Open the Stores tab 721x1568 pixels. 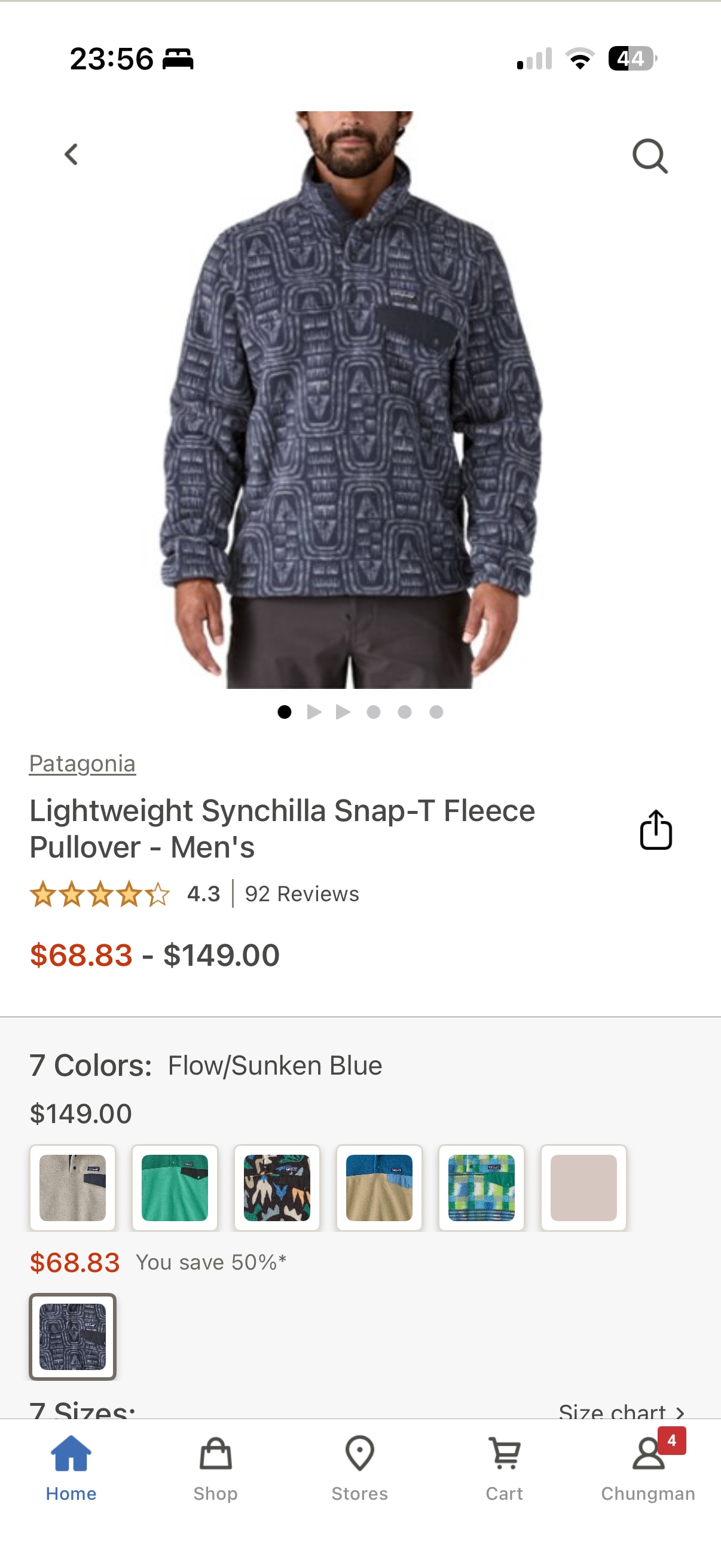359,1468
